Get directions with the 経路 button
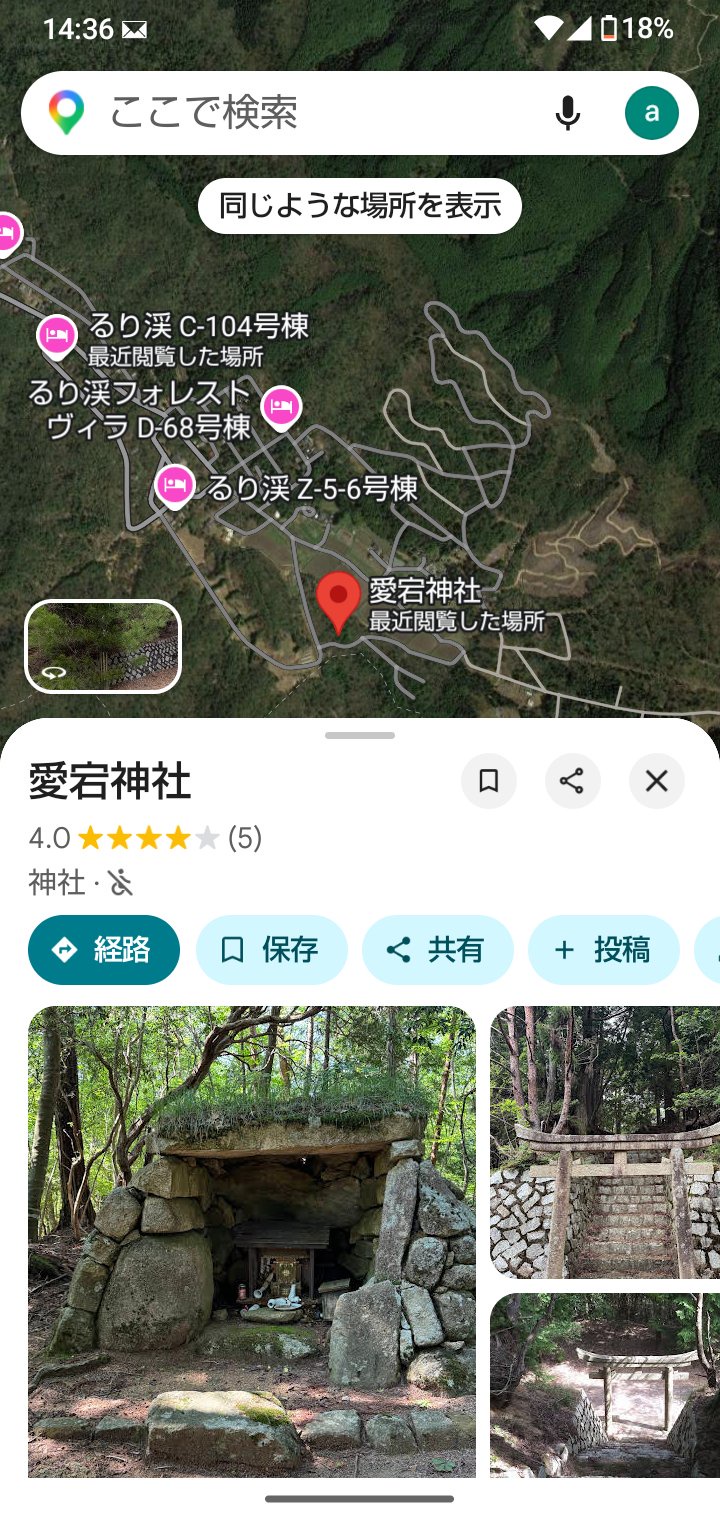Viewport: 720px width, 1520px height. coord(104,950)
